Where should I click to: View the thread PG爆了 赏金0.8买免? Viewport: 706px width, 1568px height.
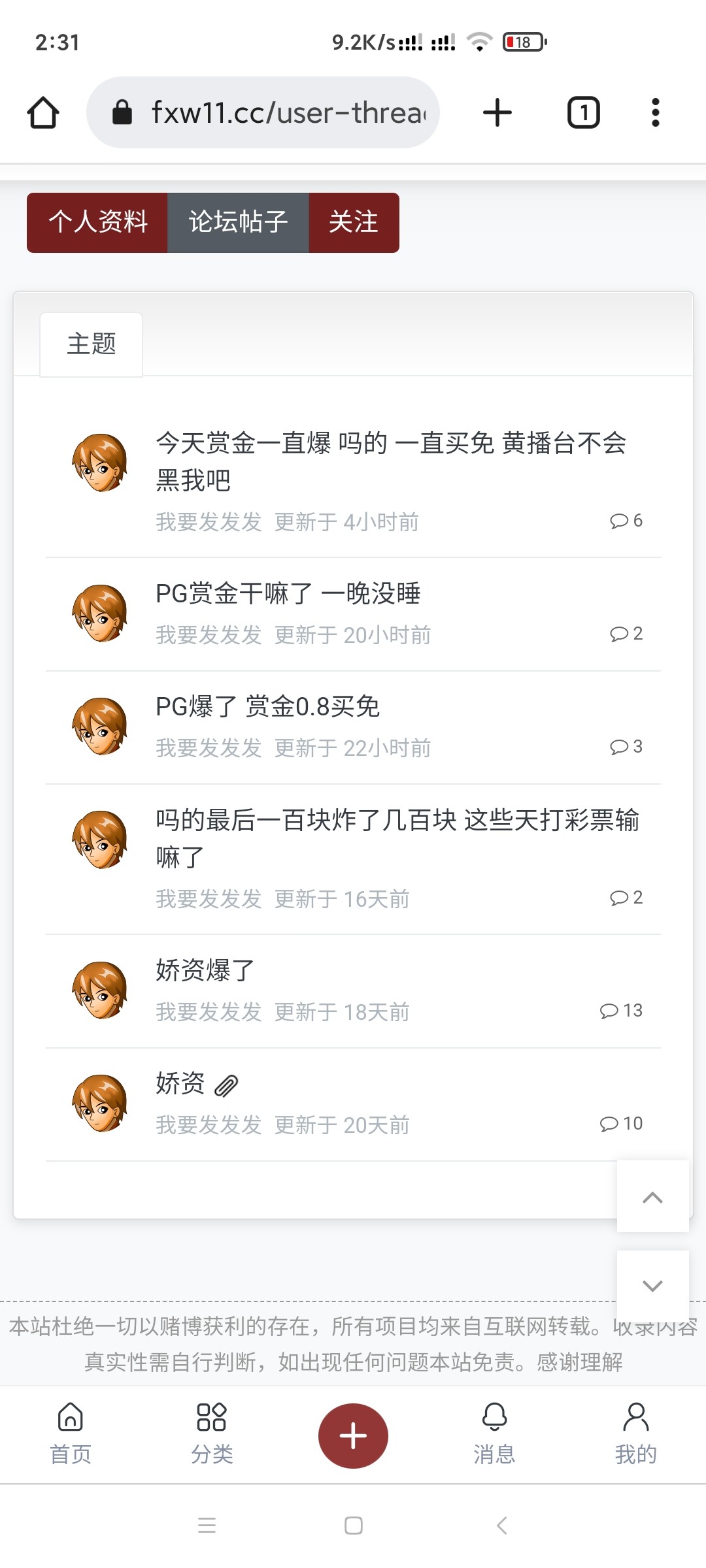pyautogui.click(x=267, y=707)
